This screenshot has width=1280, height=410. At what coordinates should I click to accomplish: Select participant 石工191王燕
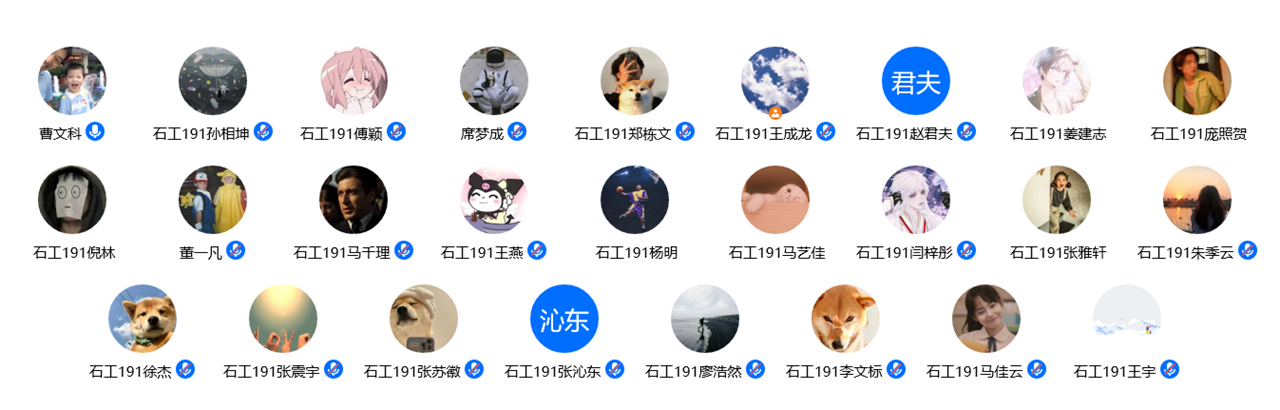coord(494,200)
